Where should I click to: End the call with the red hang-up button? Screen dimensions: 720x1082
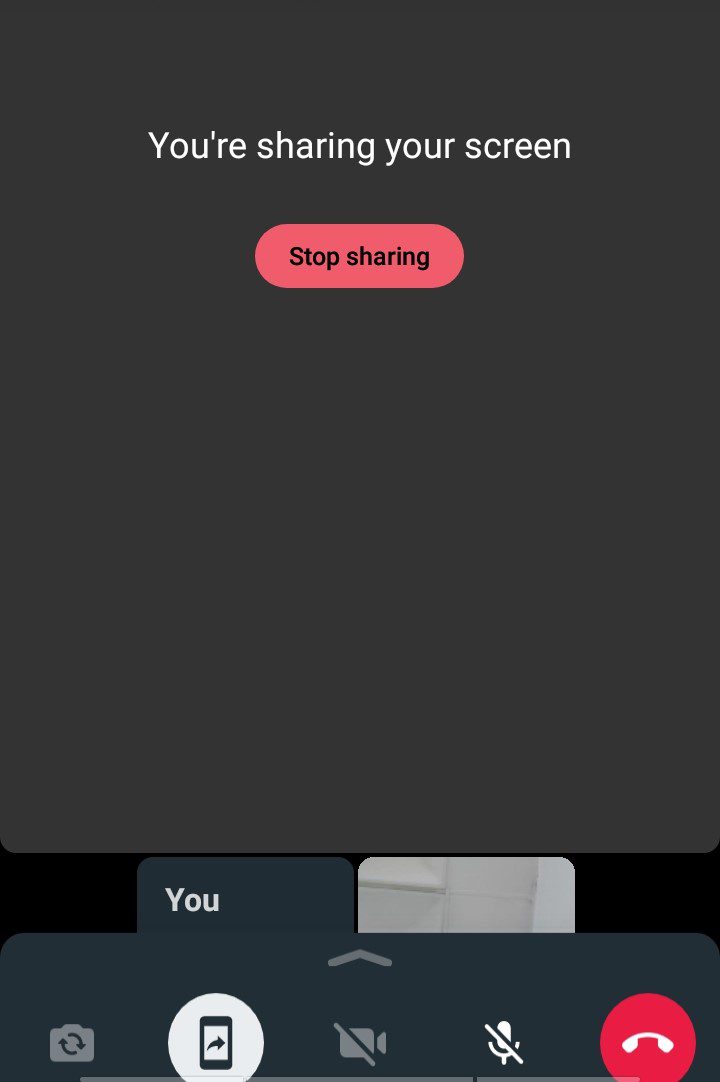pos(648,1042)
